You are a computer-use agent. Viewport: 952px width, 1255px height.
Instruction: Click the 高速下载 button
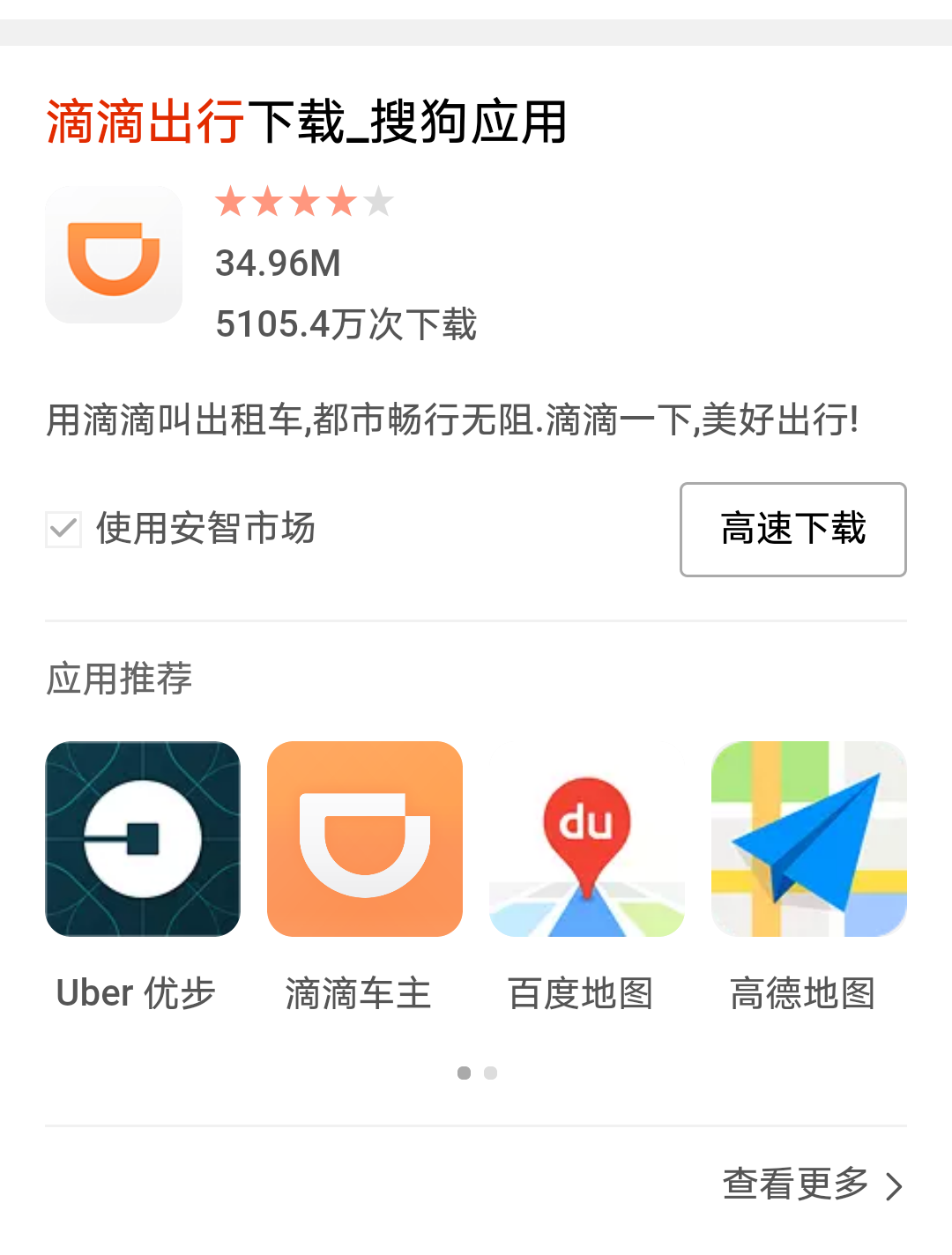click(x=792, y=529)
